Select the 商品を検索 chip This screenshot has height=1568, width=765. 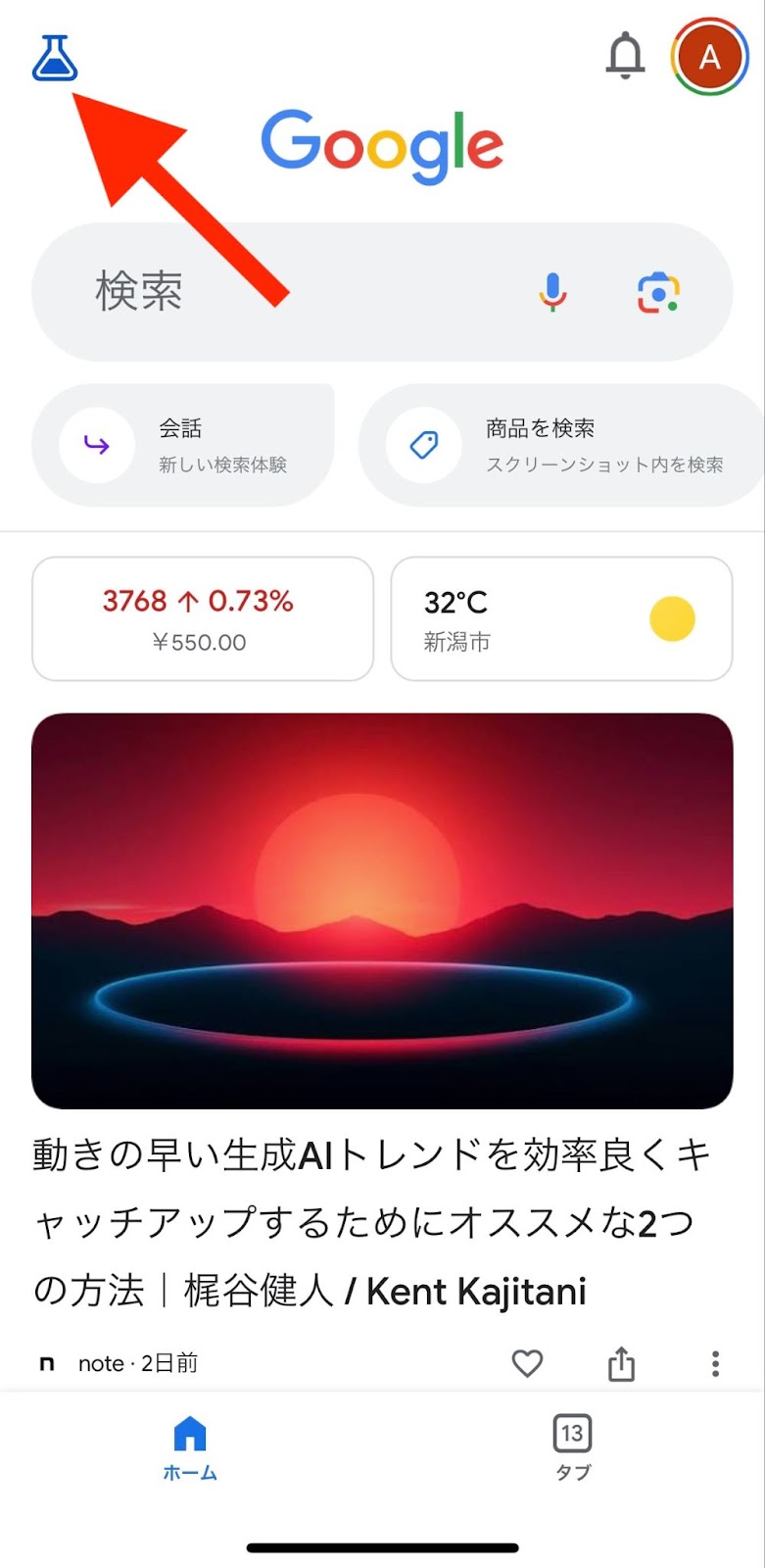[561, 445]
